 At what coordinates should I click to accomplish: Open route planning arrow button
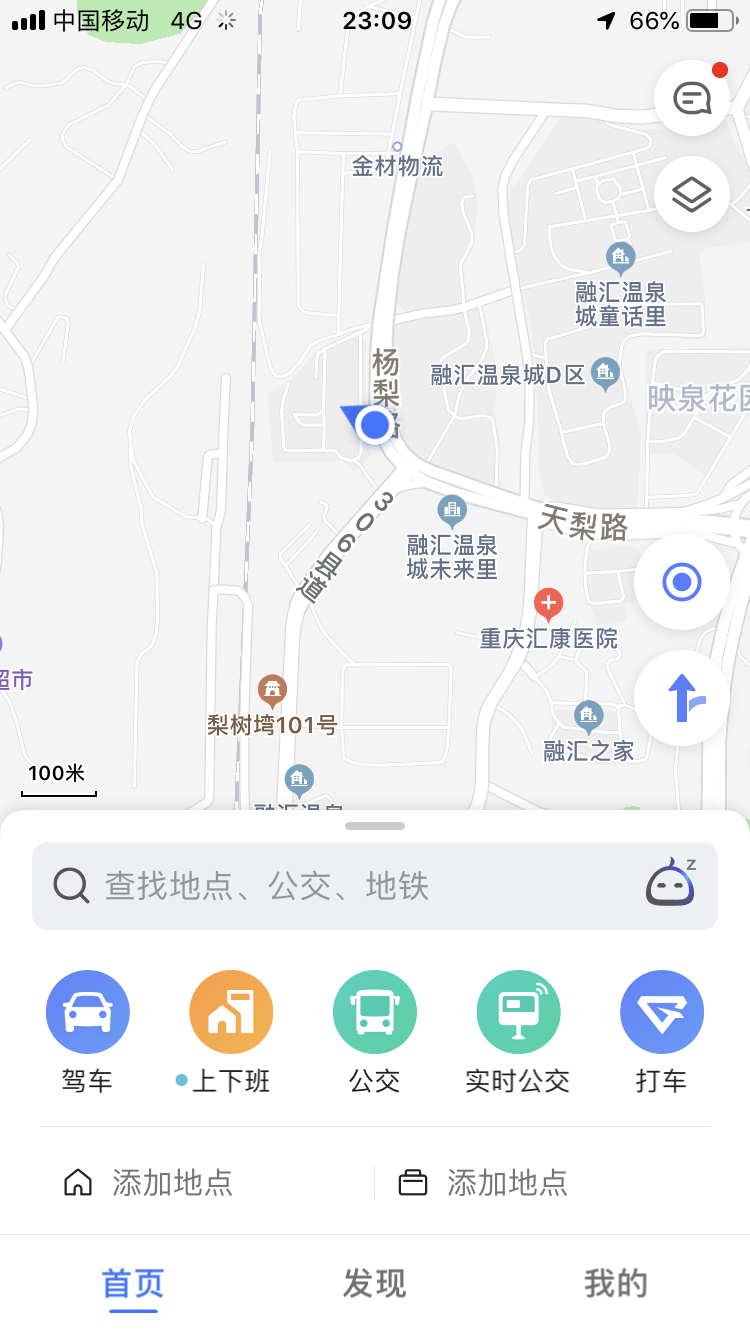coord(682,698)
